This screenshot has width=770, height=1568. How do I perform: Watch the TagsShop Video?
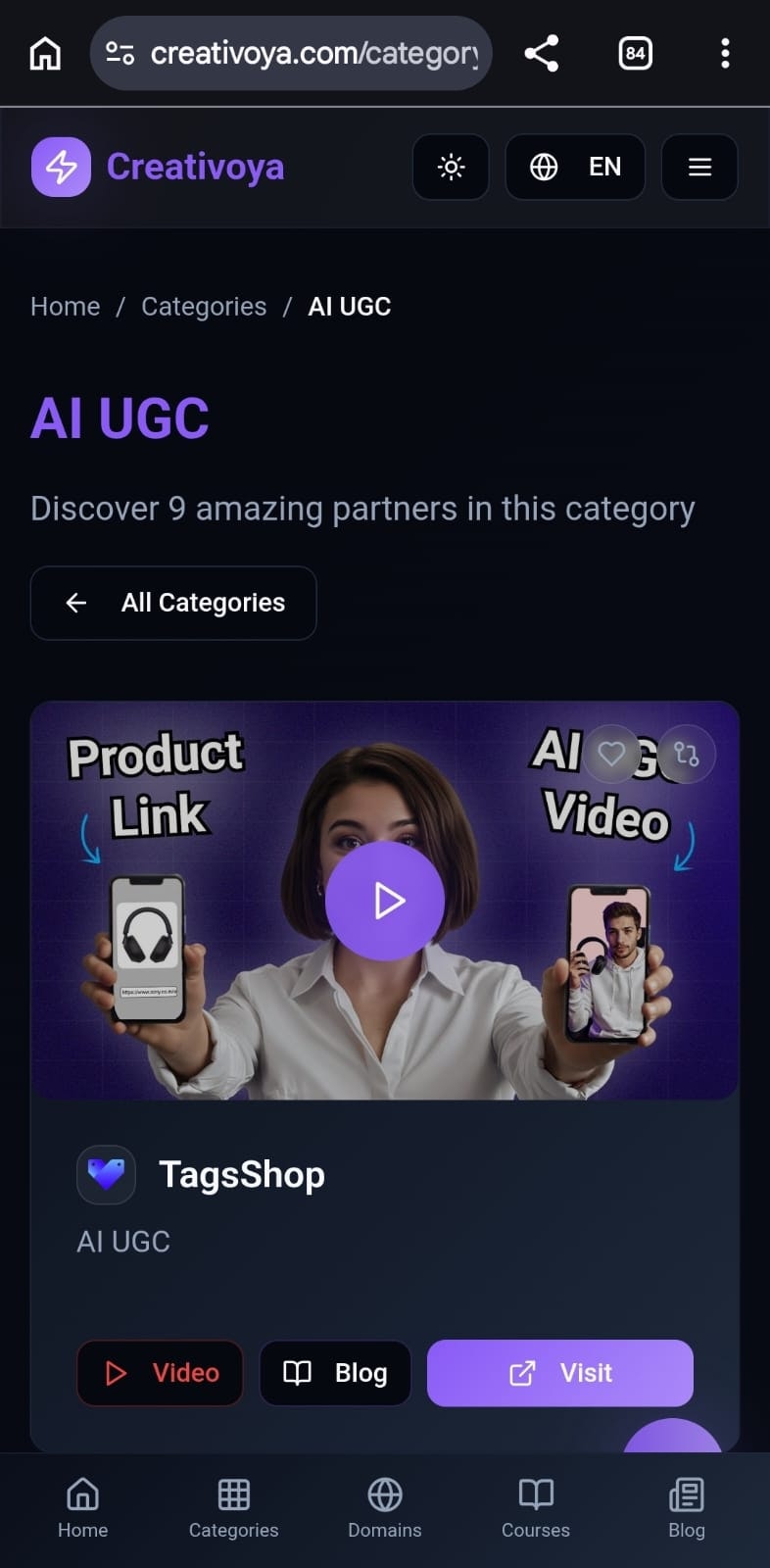coord(161,1373)
